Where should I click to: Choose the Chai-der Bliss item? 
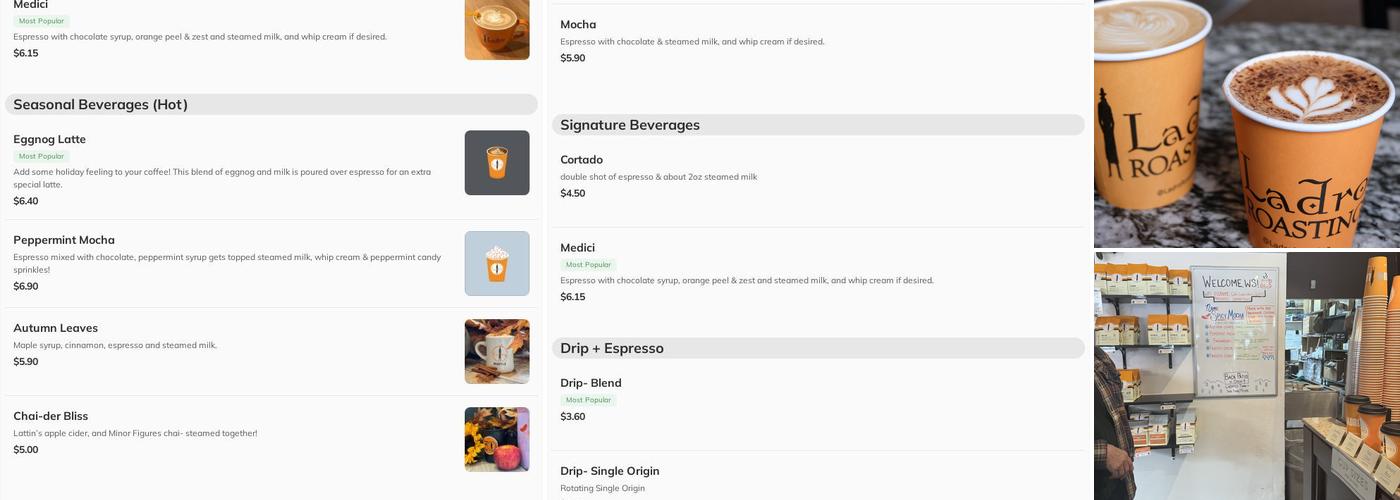(271, 440)
